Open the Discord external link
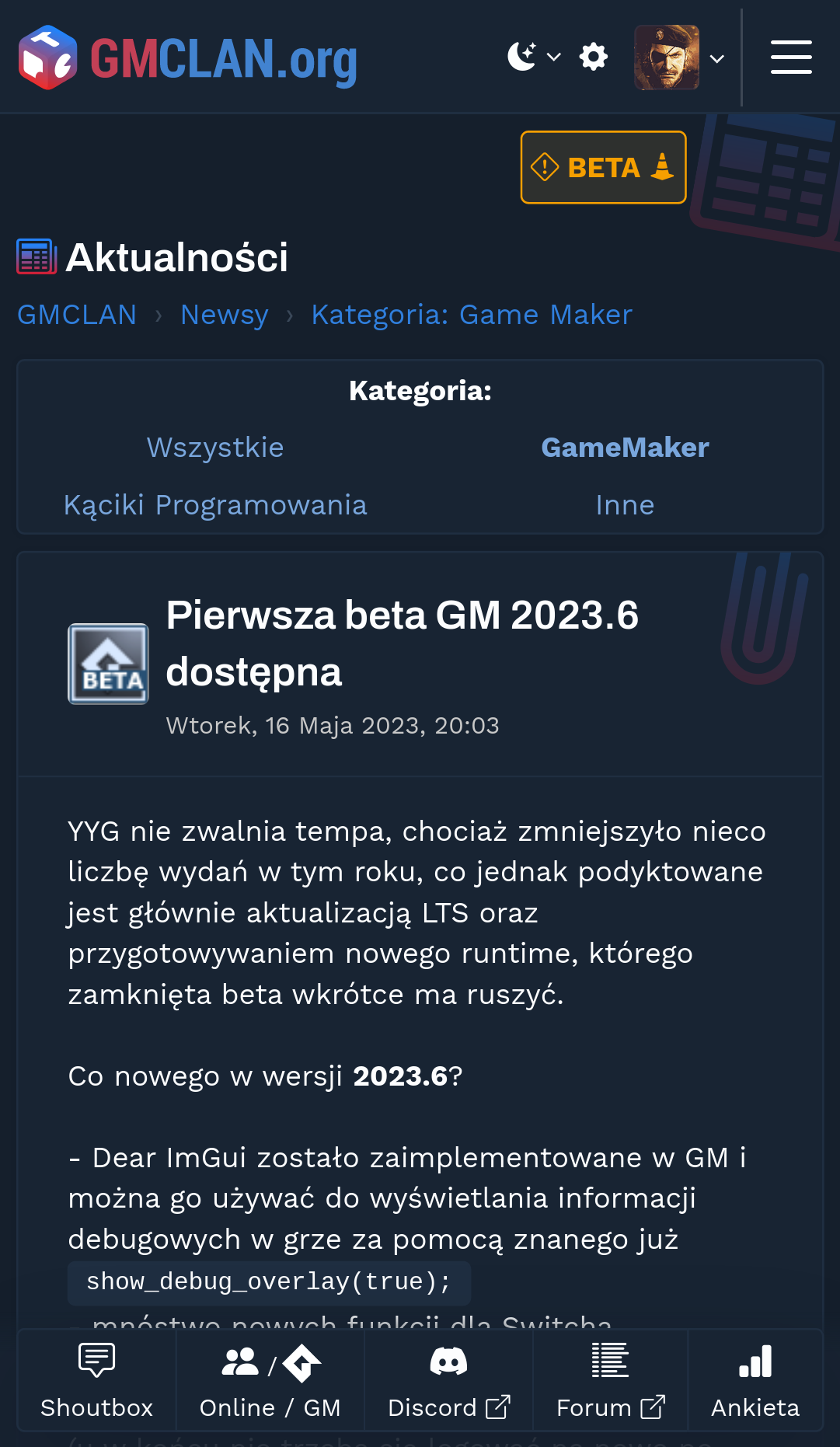The width and height of the screenshot is (840, 1447). click(448, 1380)
